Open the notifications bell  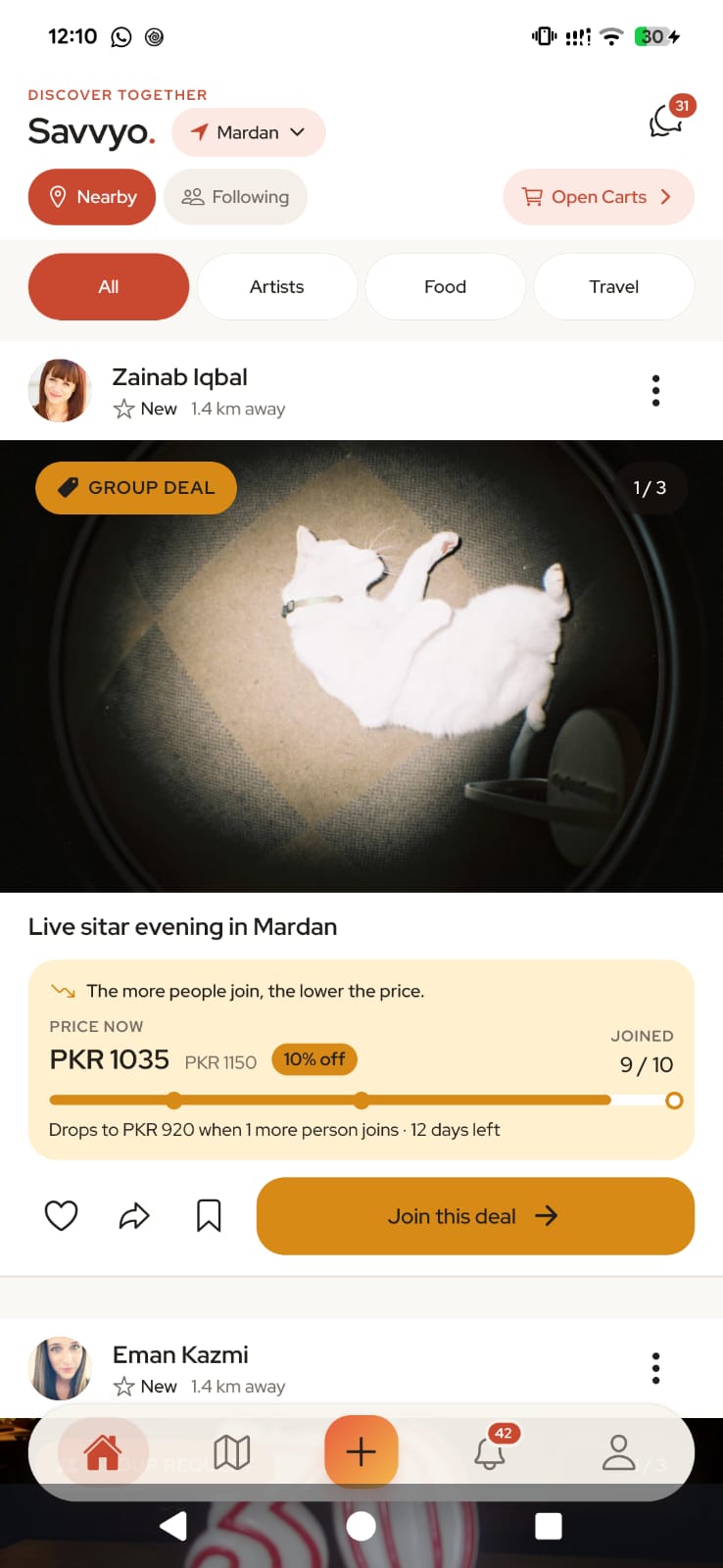(491, 1451)
